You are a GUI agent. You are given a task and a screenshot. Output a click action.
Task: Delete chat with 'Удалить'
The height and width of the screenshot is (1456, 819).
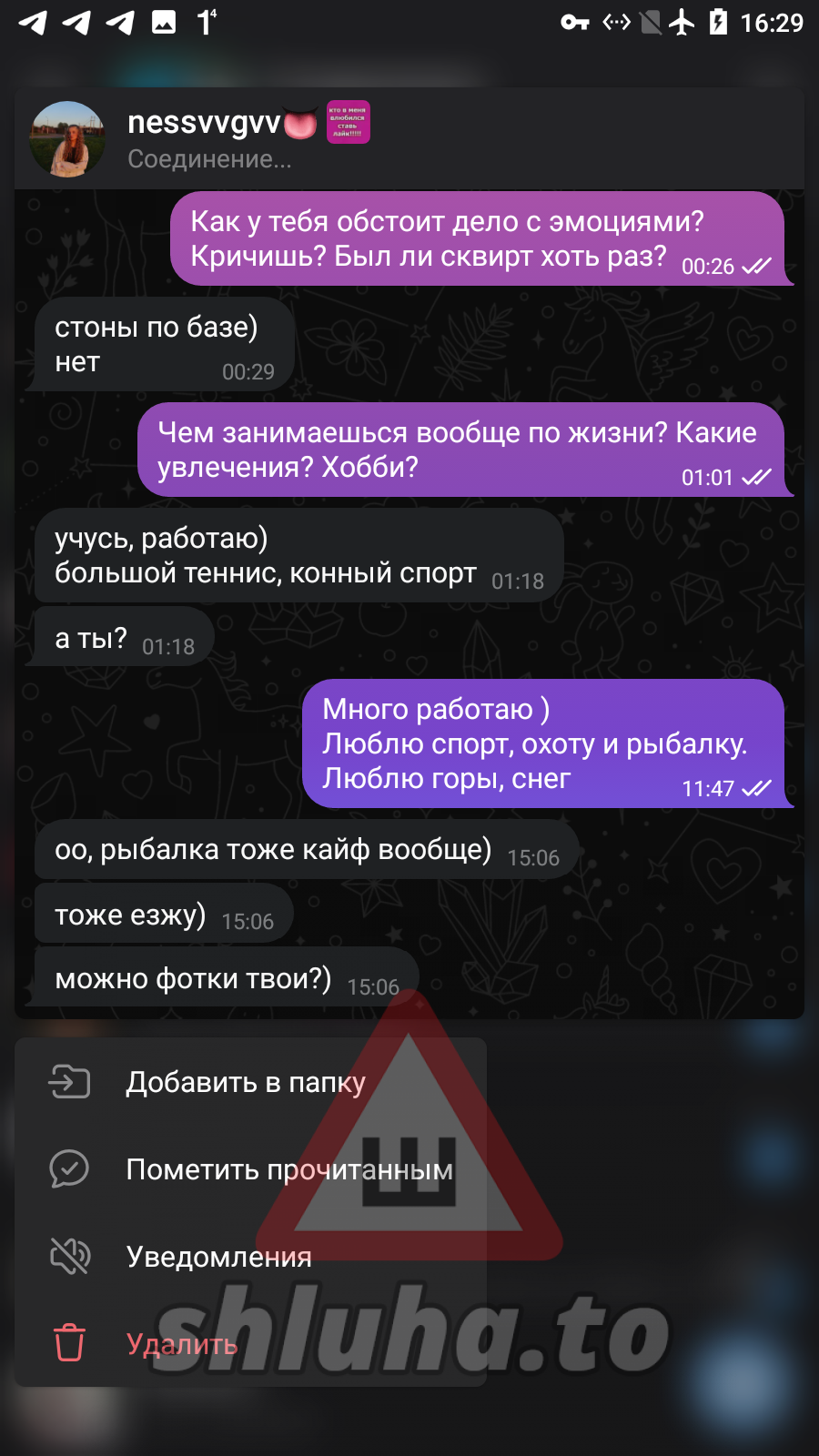tap(182, 1344)
